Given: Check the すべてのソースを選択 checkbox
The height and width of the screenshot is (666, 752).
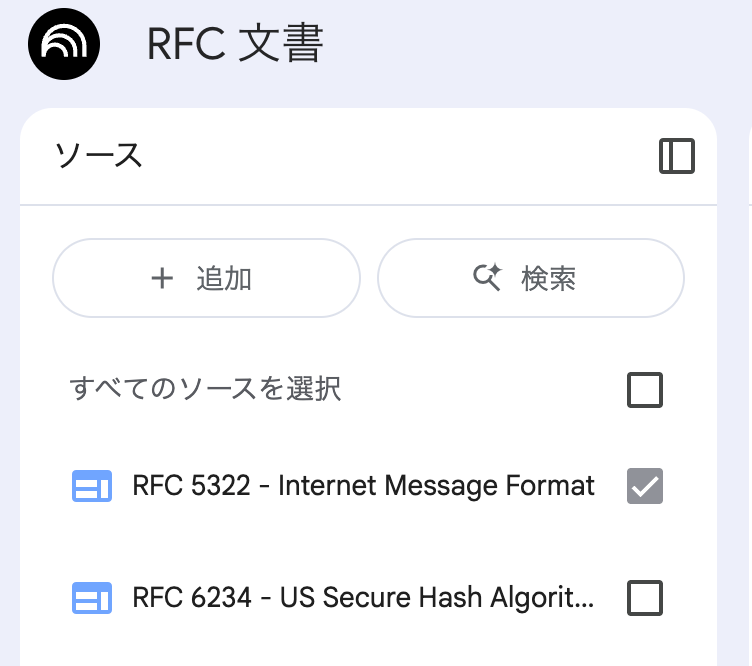Looking at the screenshot, I should pyautogui.click(x=645, y=389).
